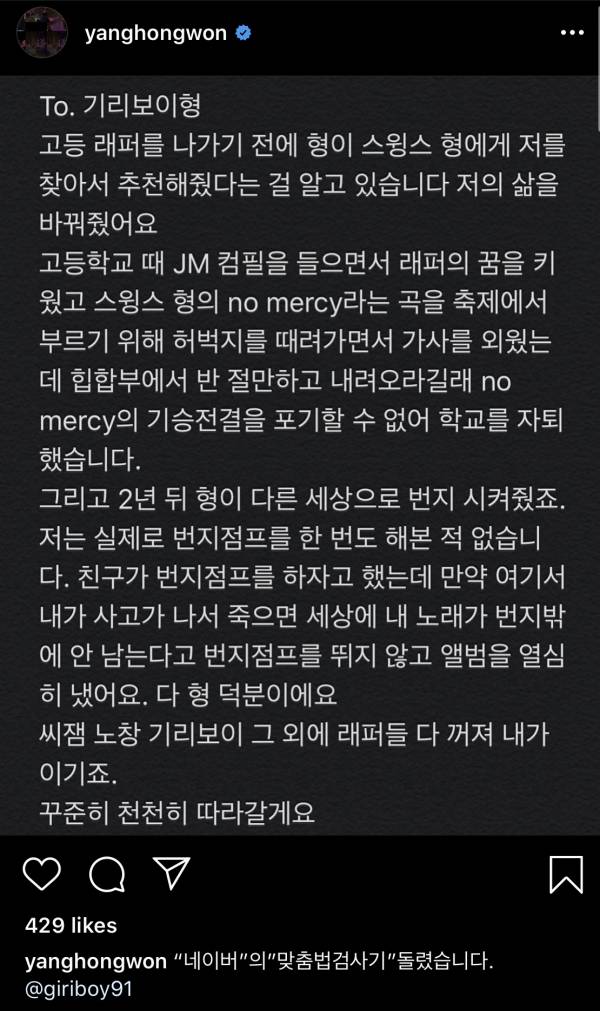
Task: Open the post's three-dot options menu
Action: click(572, 33)
